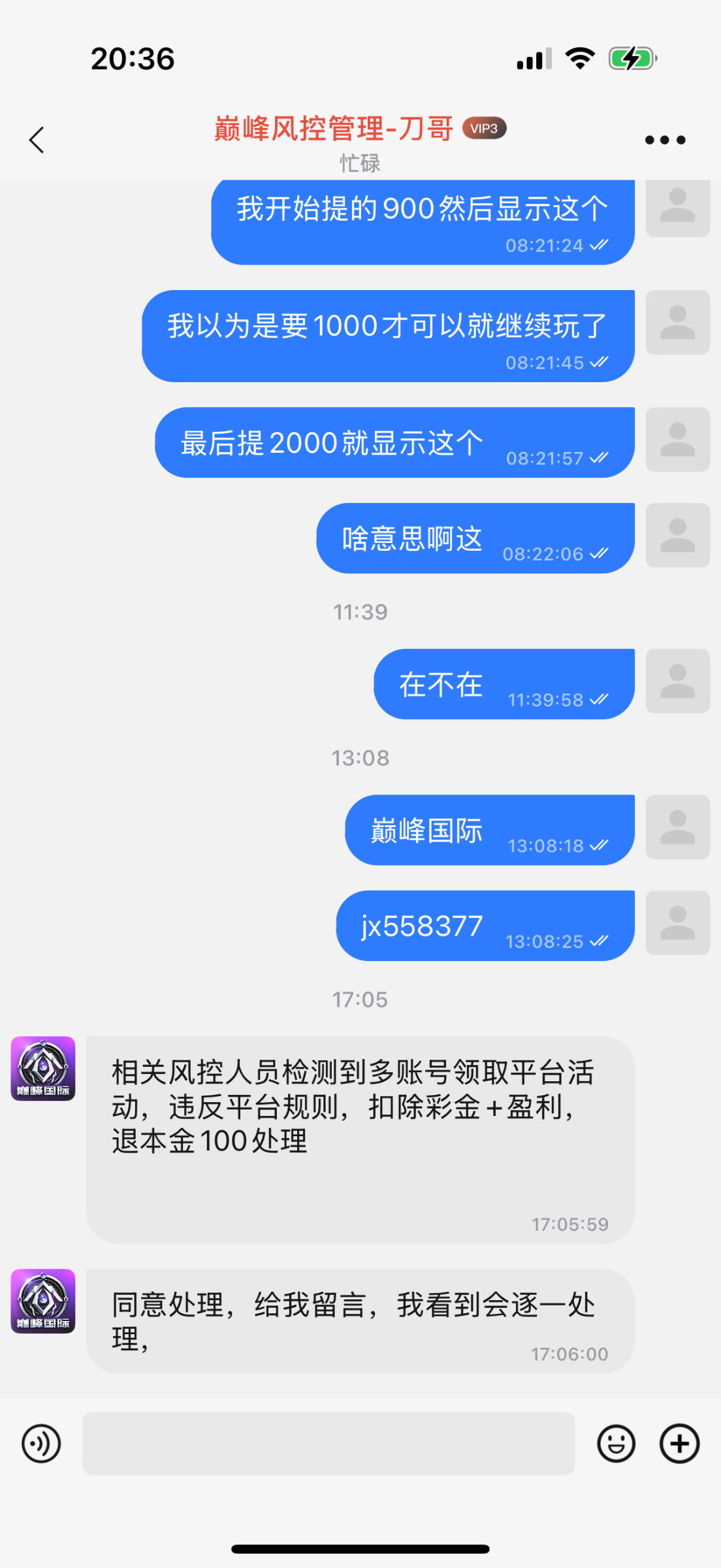Click the battery charging indicator
The height and width of the screenshot is (1568, 721).
pos(631,58)
